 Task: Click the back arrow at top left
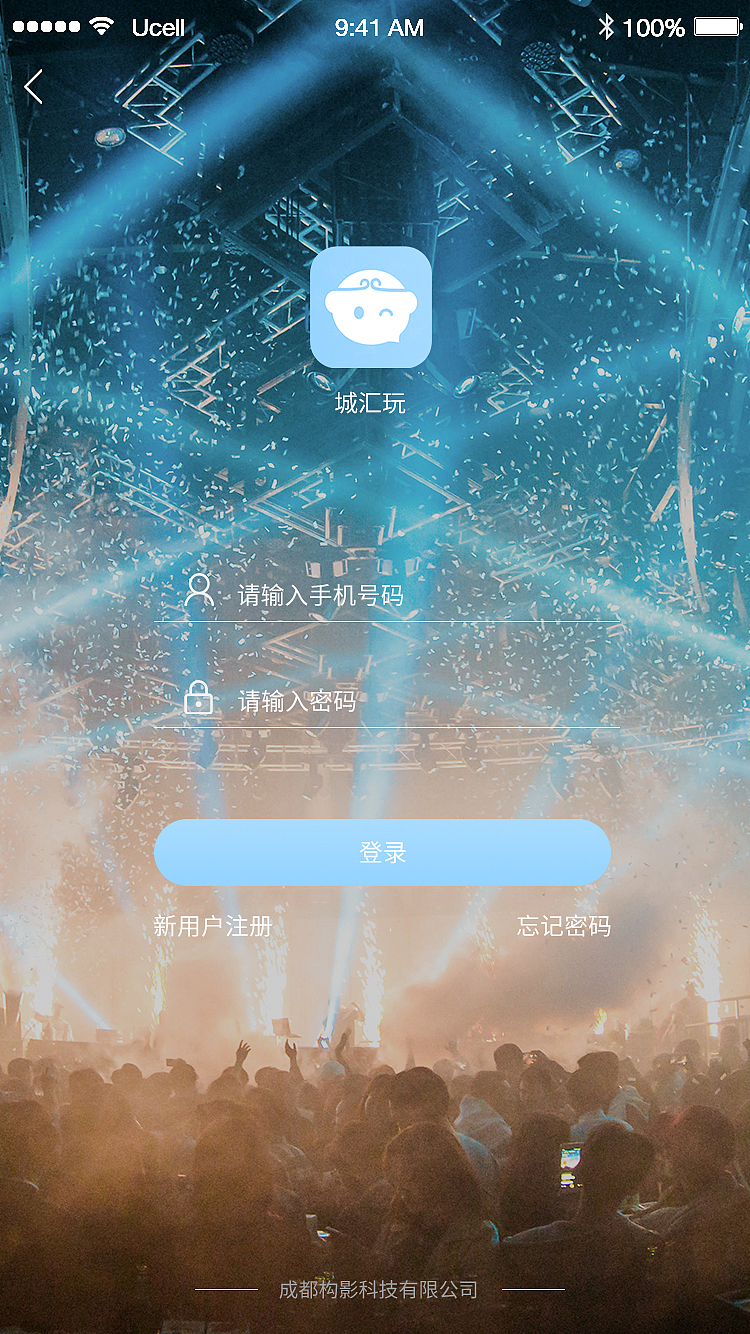(x=33, y=87)
